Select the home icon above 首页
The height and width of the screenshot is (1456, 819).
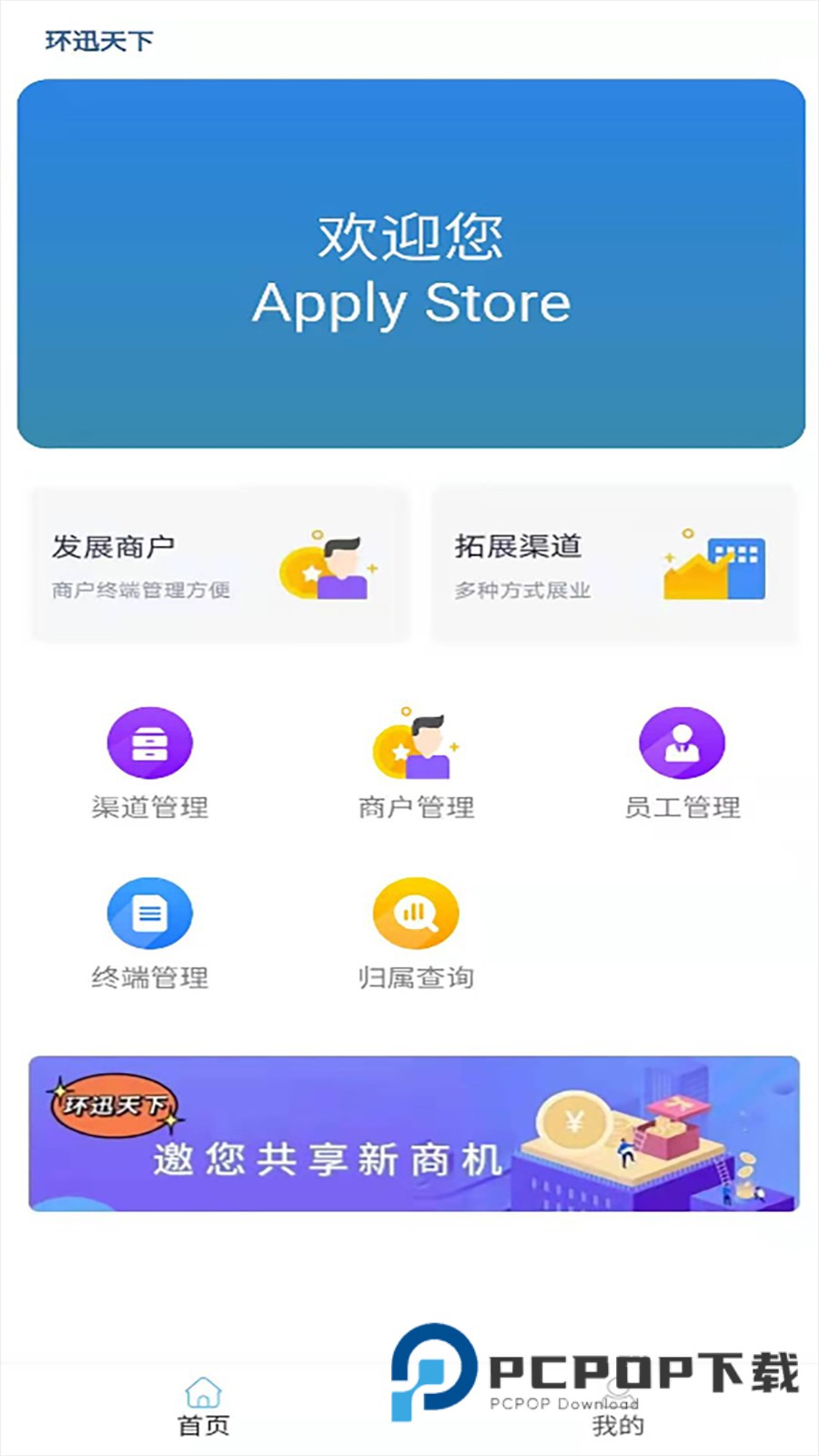coord(202,1390)
